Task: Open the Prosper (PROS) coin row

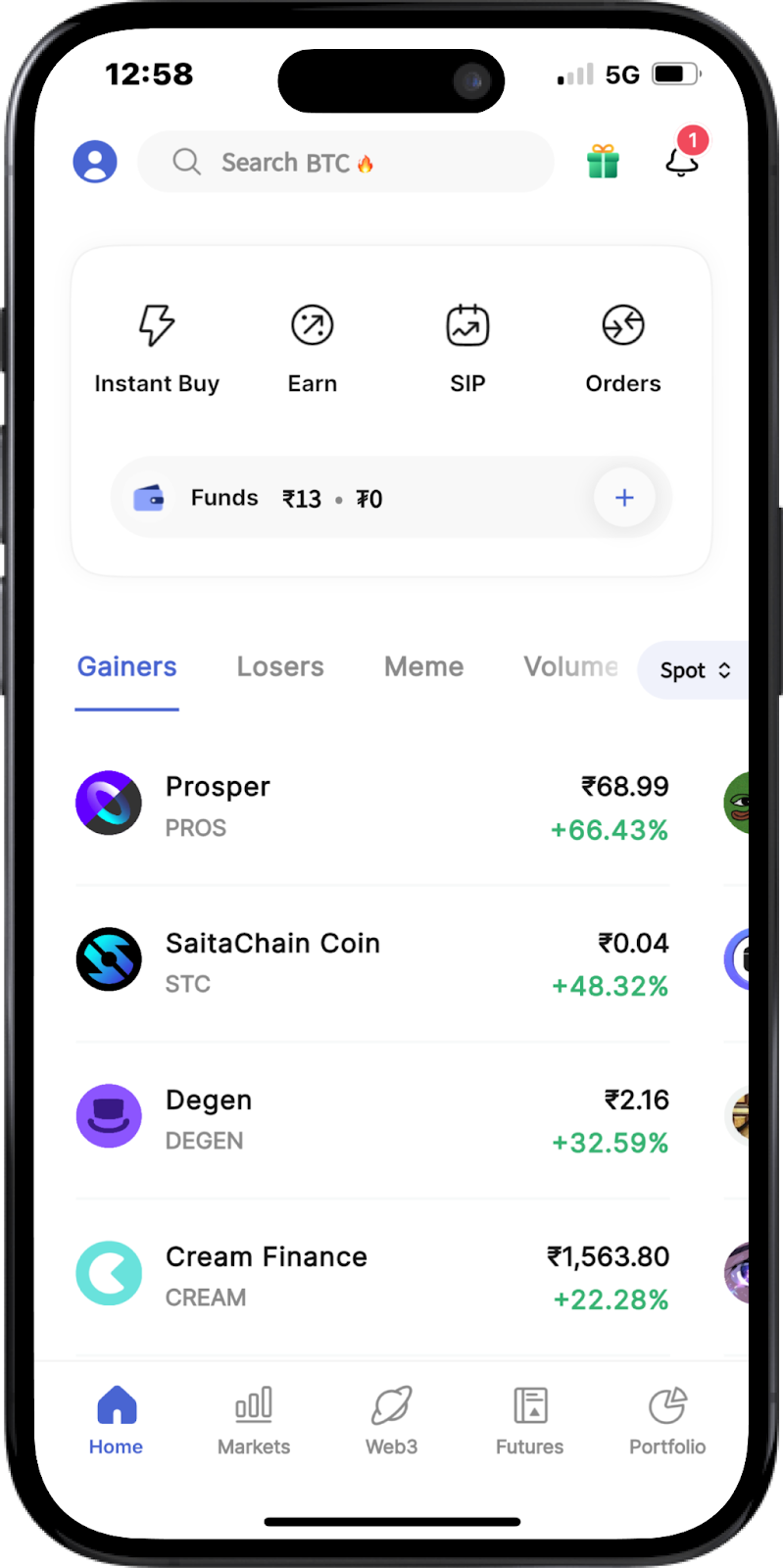Action: pyautogui.click(x=372, y=807)
